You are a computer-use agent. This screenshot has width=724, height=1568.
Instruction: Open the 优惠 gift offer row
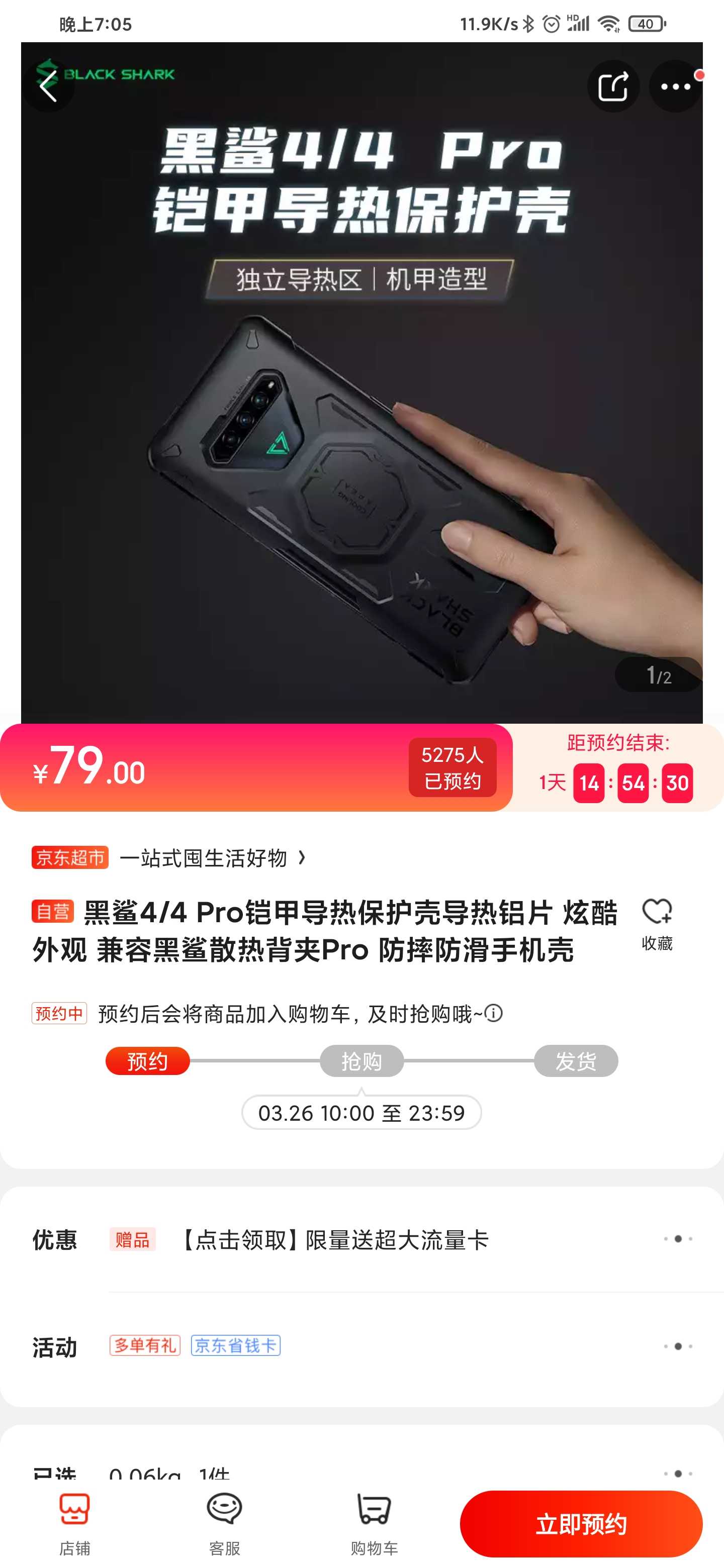pos(361,1239)
